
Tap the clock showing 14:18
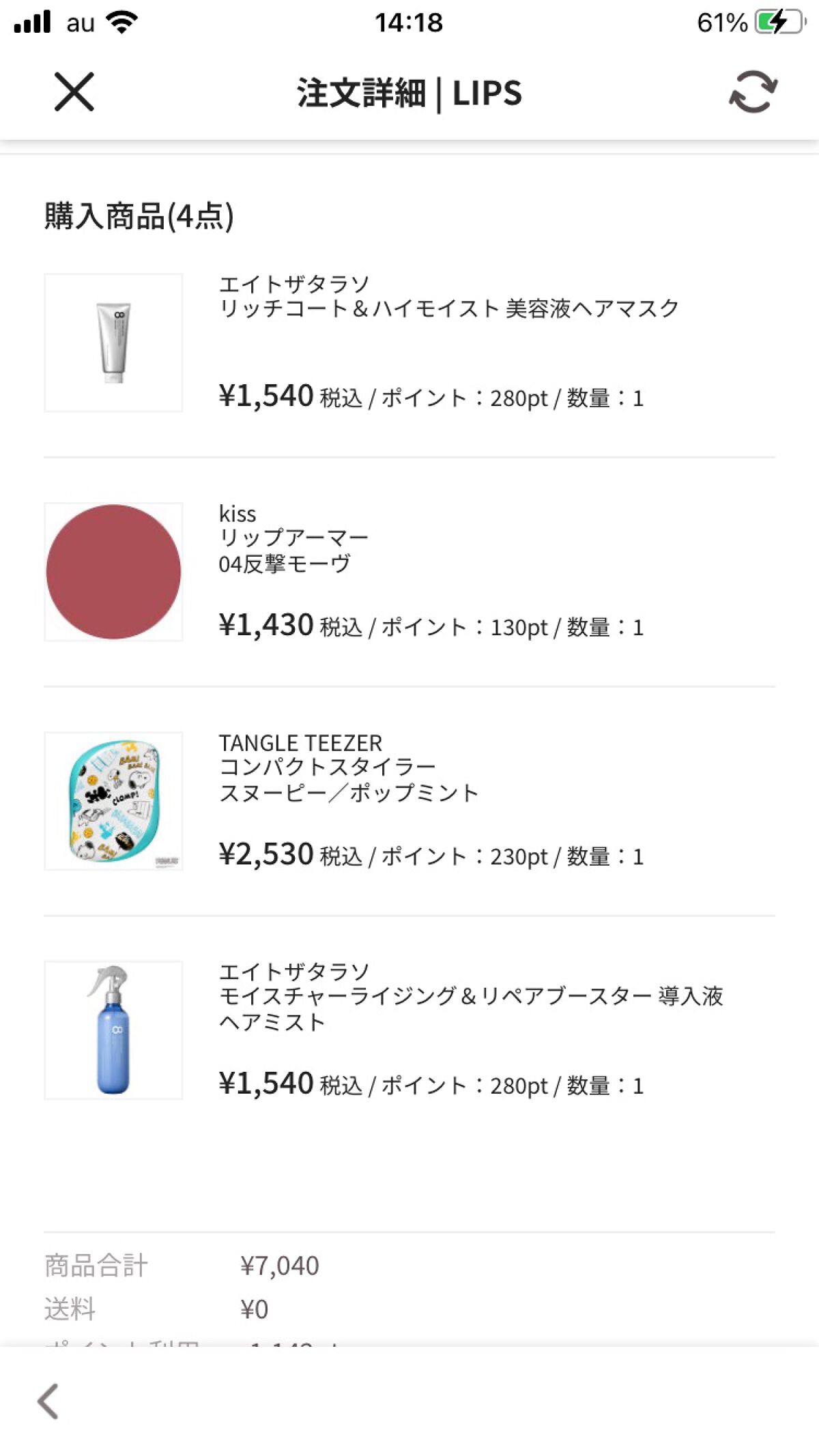click(x=409, y=22)
